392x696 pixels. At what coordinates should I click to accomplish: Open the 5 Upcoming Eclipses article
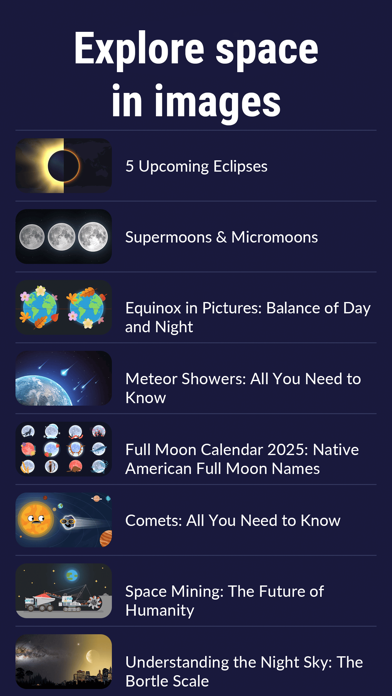pyautogui.click(x=196, y=166)
